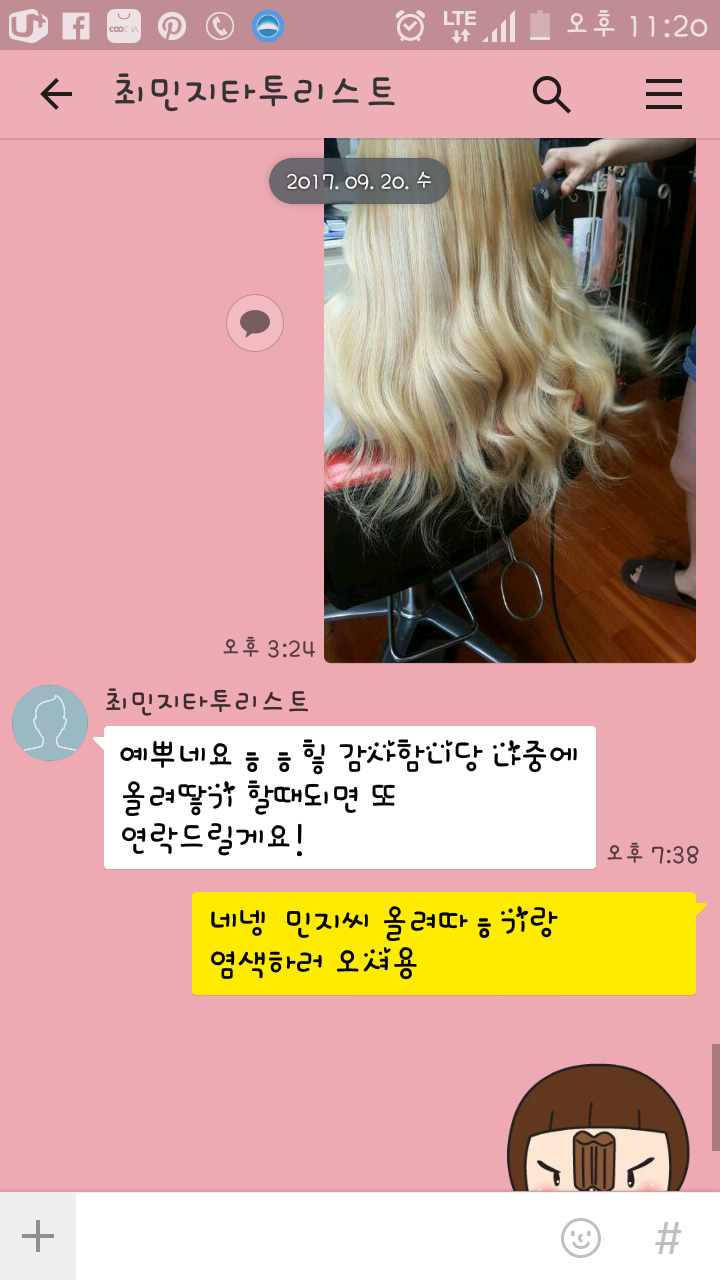Open the sent sticker at bottom
The height and width of the screenshot is (1280, 720).
(x=598, y=1130)
